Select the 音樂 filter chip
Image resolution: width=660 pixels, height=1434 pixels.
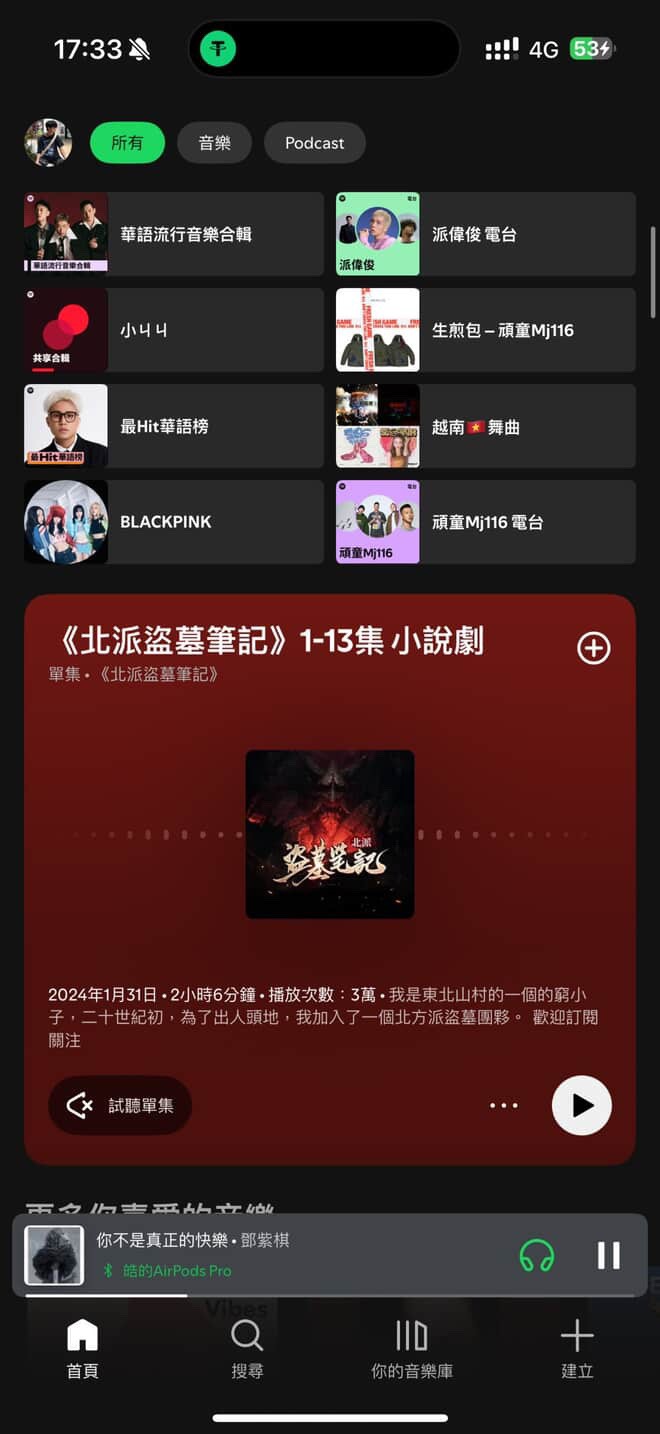click(x=214, y=143)
